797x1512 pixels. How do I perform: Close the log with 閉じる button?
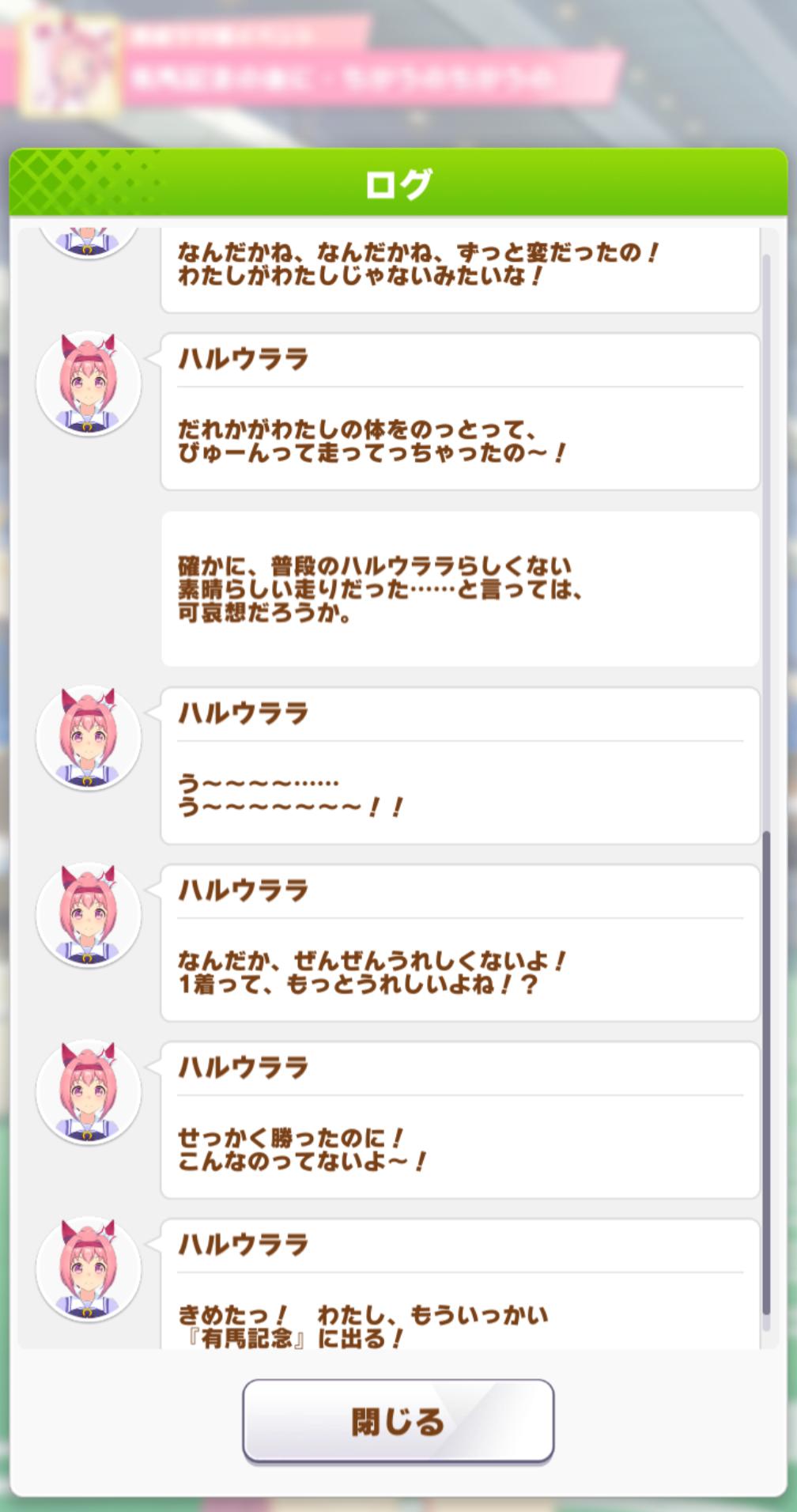point(398,1420)
